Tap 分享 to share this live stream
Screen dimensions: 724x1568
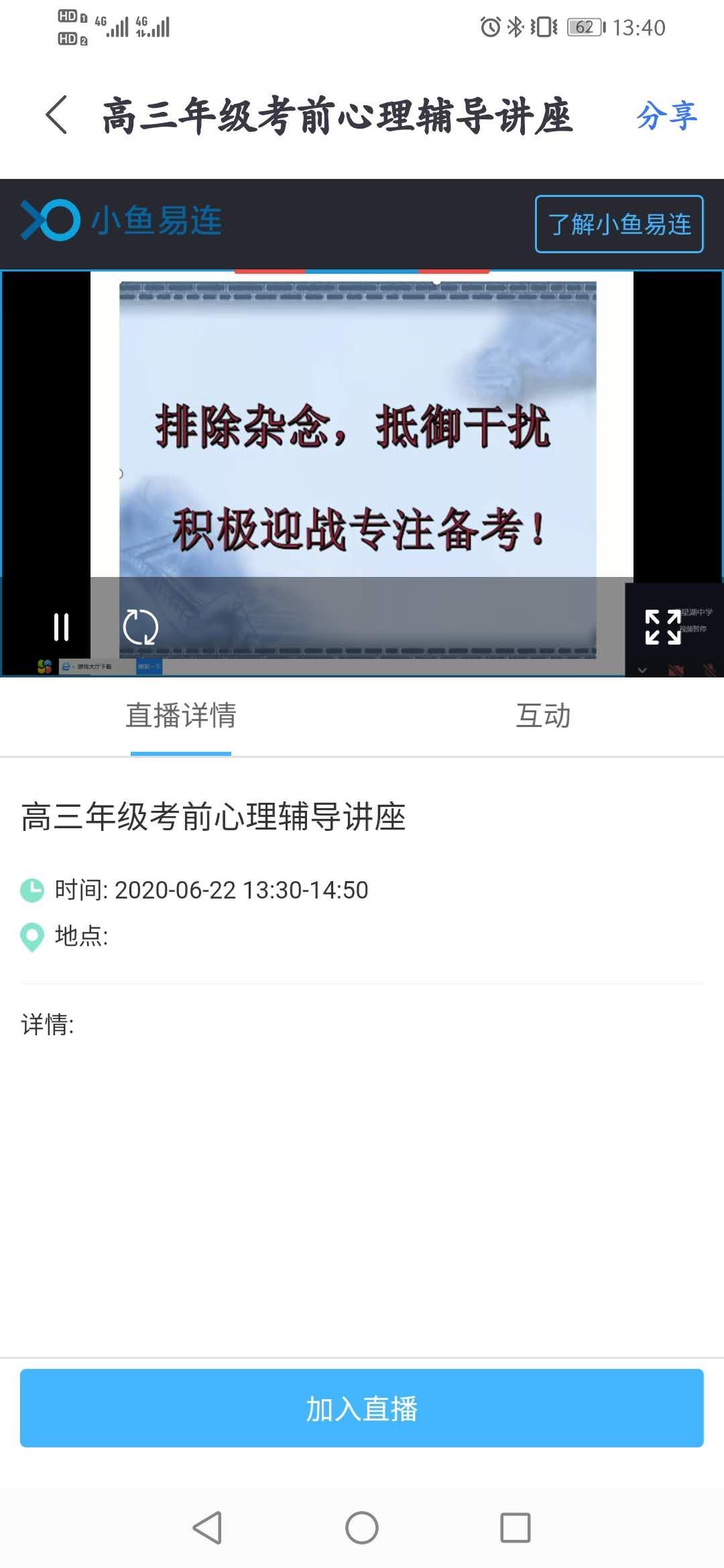pos(666,116)
